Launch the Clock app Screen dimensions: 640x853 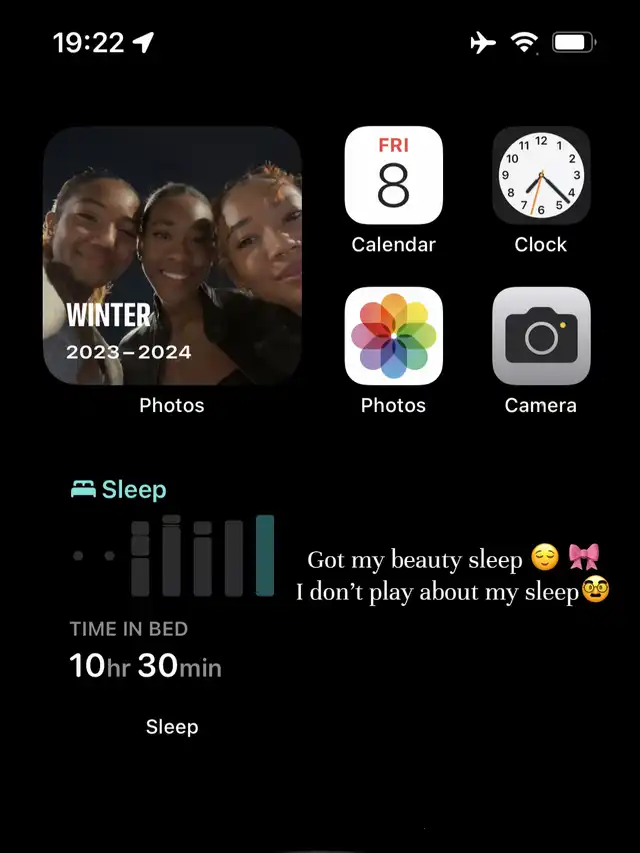(x=541, y=175)
